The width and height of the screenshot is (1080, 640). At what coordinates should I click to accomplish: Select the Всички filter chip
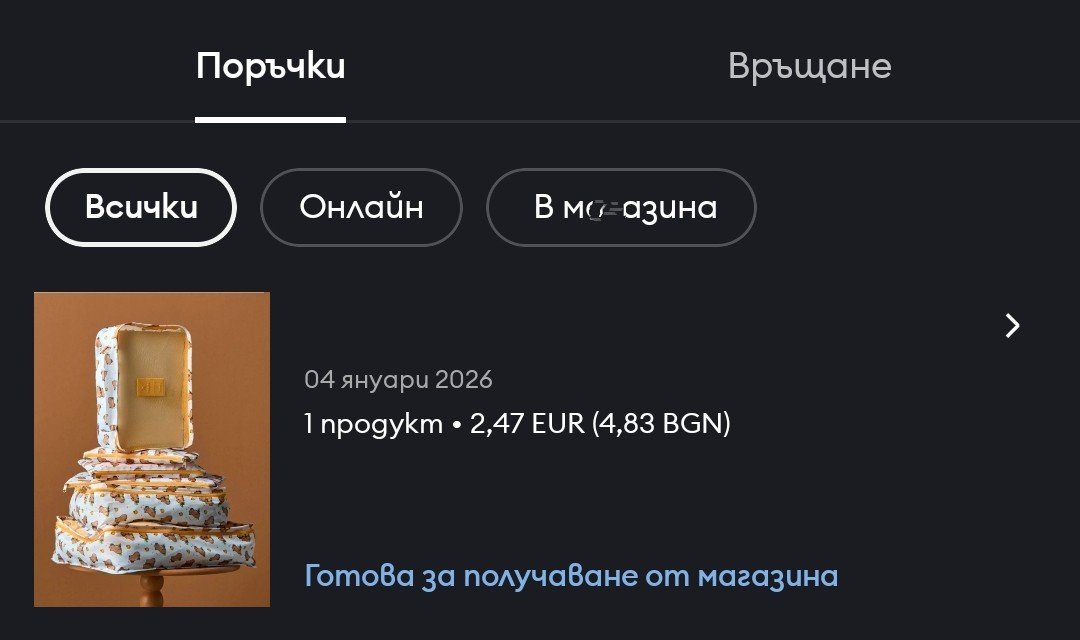[x=141, y=207]
